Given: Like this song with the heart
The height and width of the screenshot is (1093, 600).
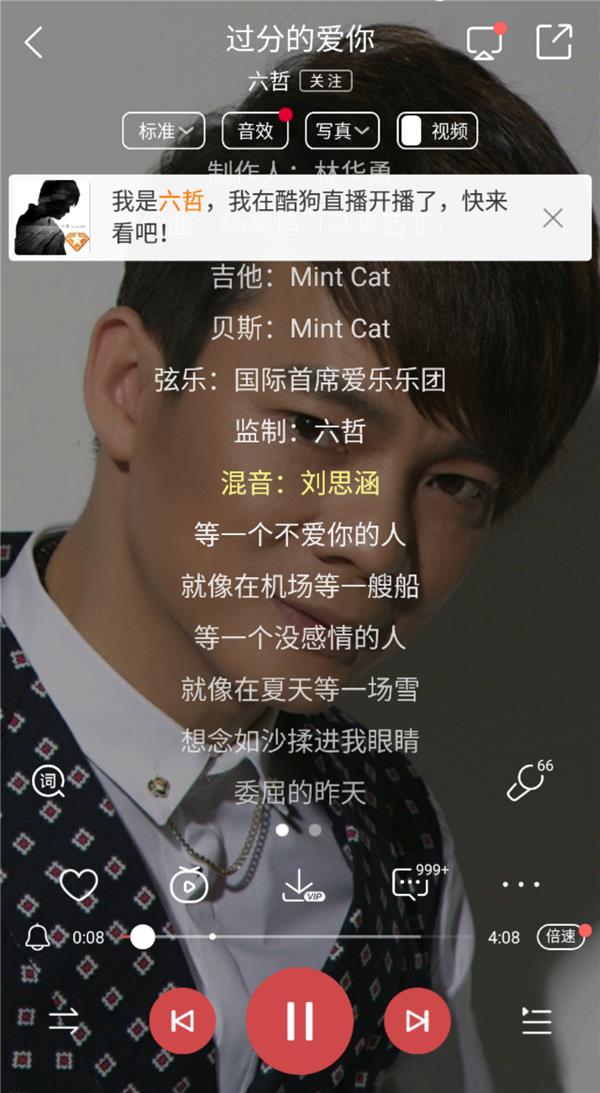Looking at the screenshot, I should tap(79, 884).
